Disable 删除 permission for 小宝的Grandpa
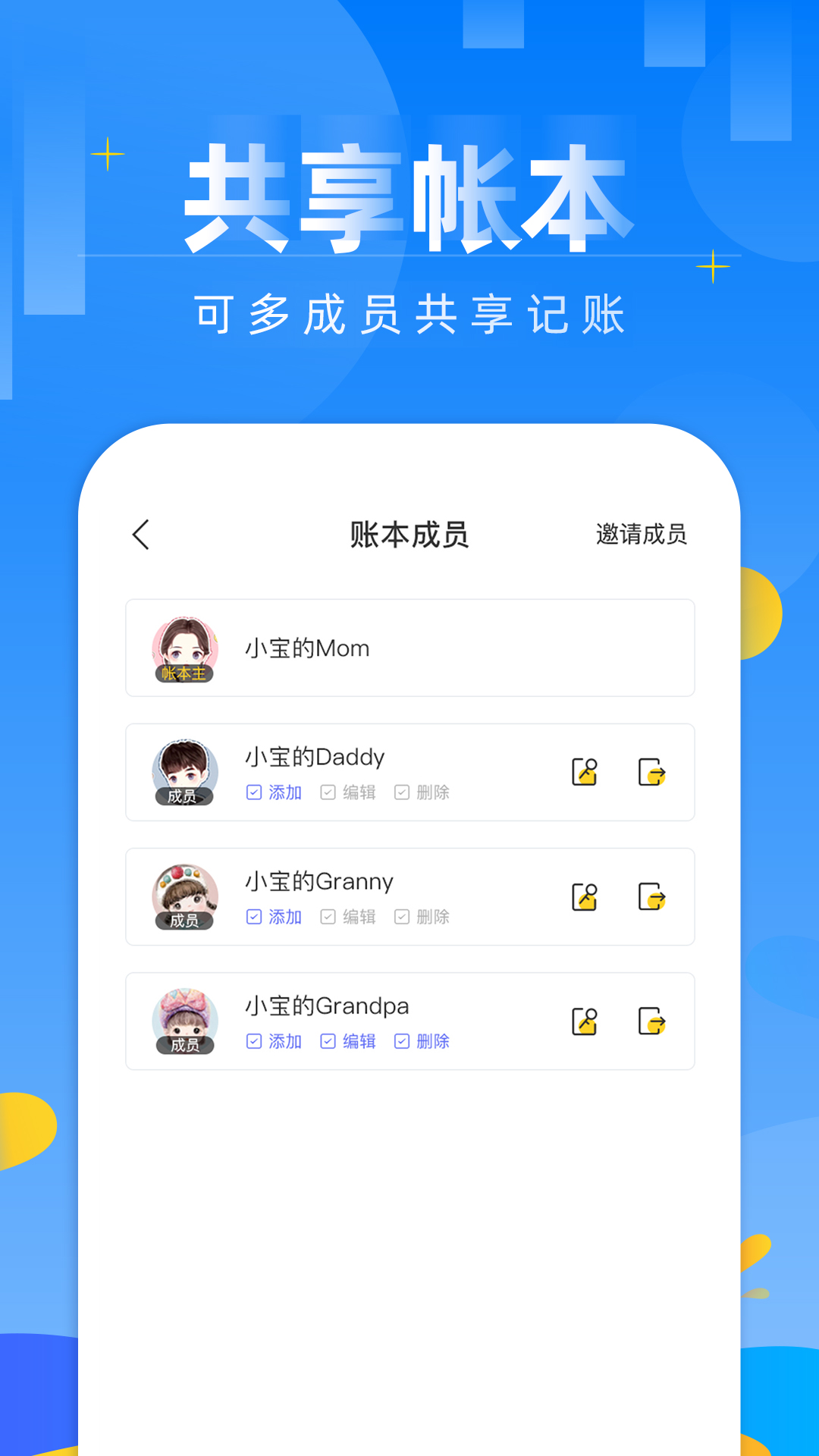The width and height of the screenshot is (819, 1456). tap(401, 1041)
